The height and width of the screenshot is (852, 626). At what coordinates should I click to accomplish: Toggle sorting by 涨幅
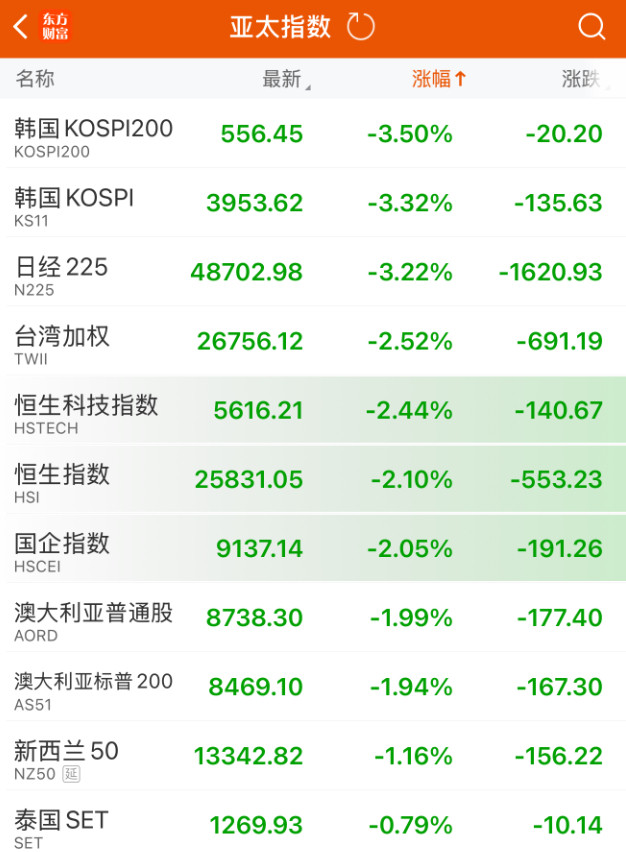coord(439,80)
